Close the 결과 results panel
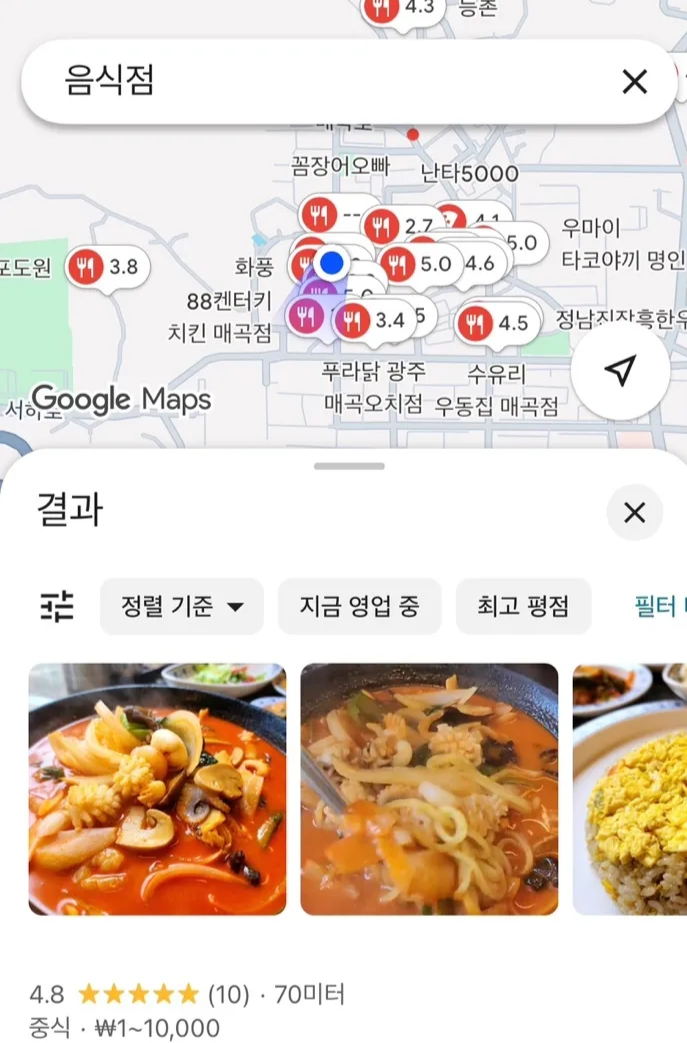 click(634, 513)
